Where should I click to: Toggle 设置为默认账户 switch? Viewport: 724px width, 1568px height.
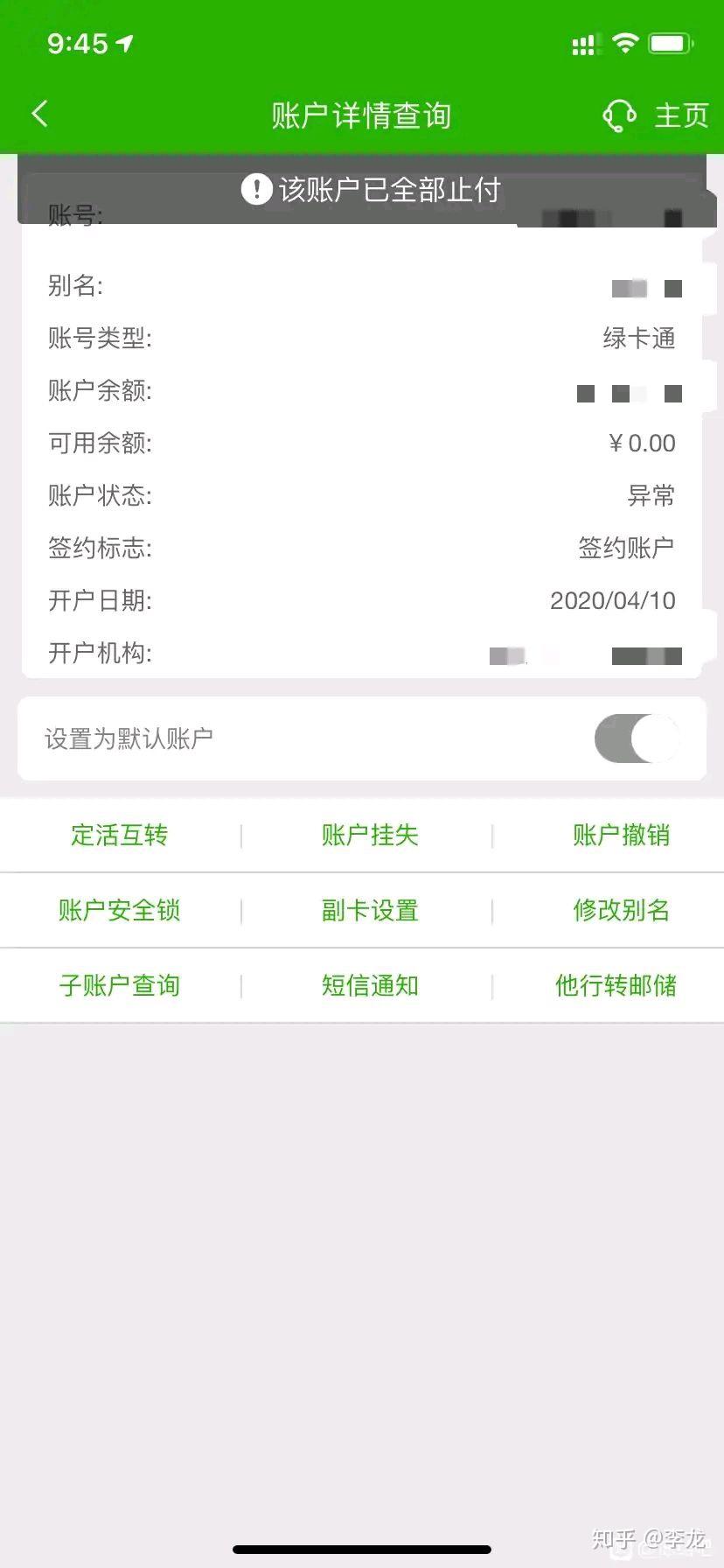pos(637,738)
